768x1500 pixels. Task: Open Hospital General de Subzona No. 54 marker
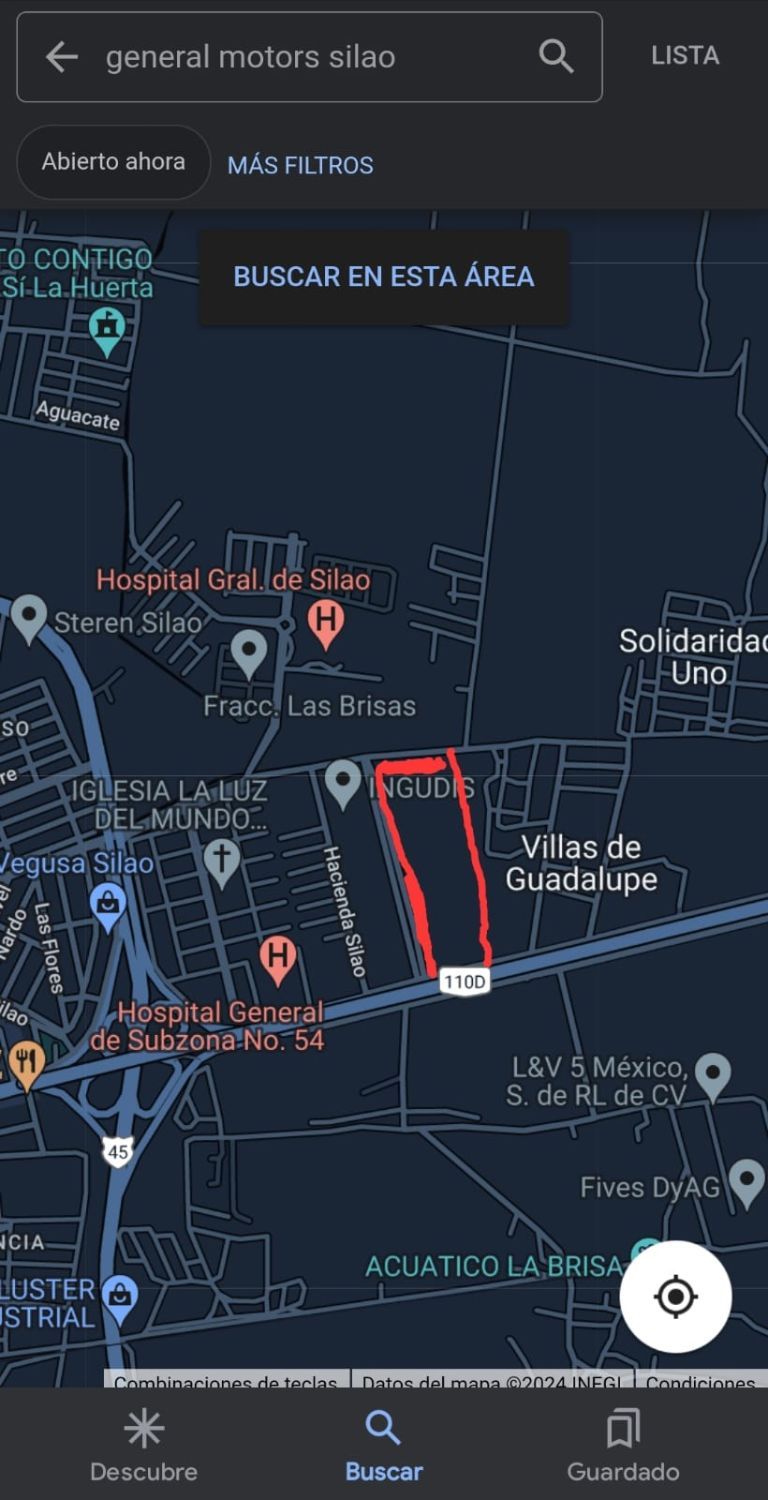(x=278, y=959)
